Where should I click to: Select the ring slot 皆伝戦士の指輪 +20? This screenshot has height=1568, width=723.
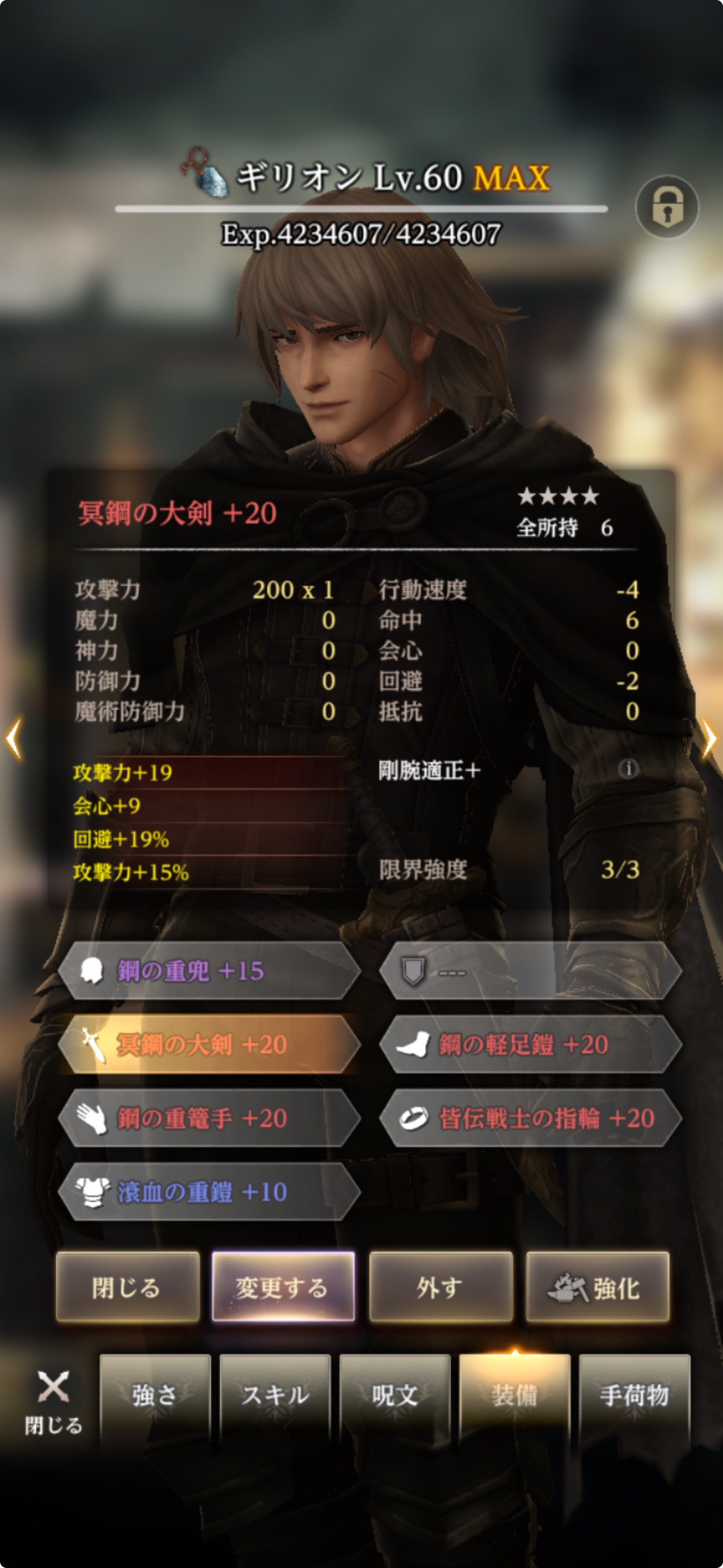[x=530, y=1118]
